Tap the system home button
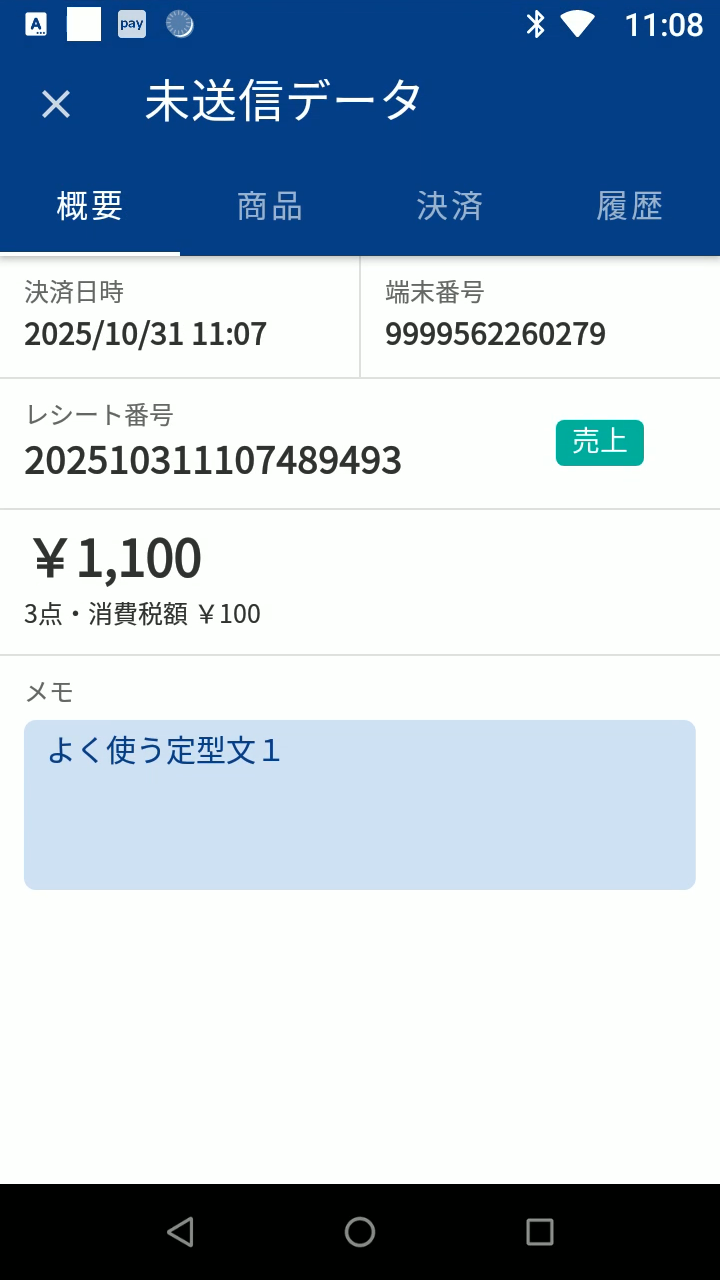The image size is (720, 1280). pyautogui.click(x=360, y=1231)
